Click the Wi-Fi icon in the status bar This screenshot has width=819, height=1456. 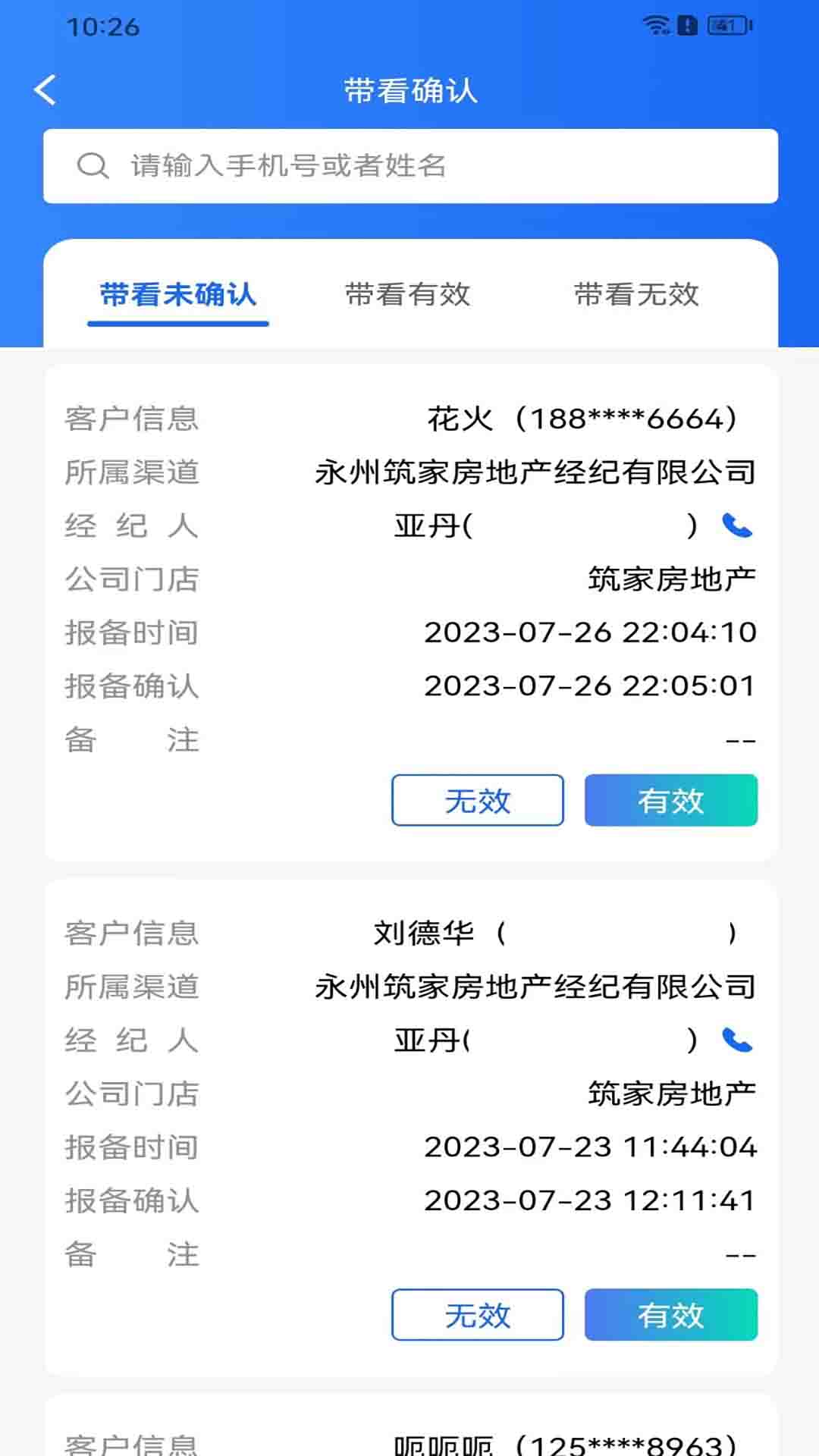click(655, 24)
